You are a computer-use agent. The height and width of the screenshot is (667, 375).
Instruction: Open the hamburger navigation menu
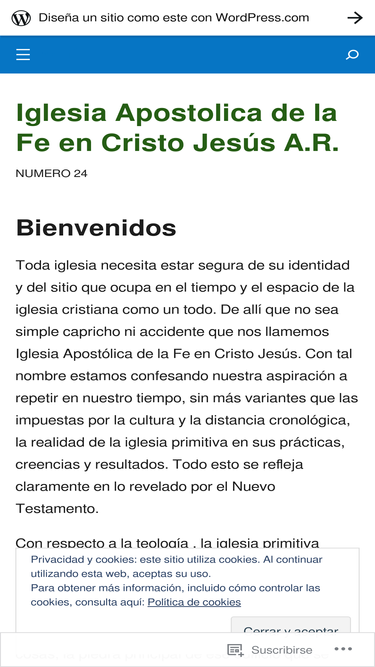coord(23,54)
